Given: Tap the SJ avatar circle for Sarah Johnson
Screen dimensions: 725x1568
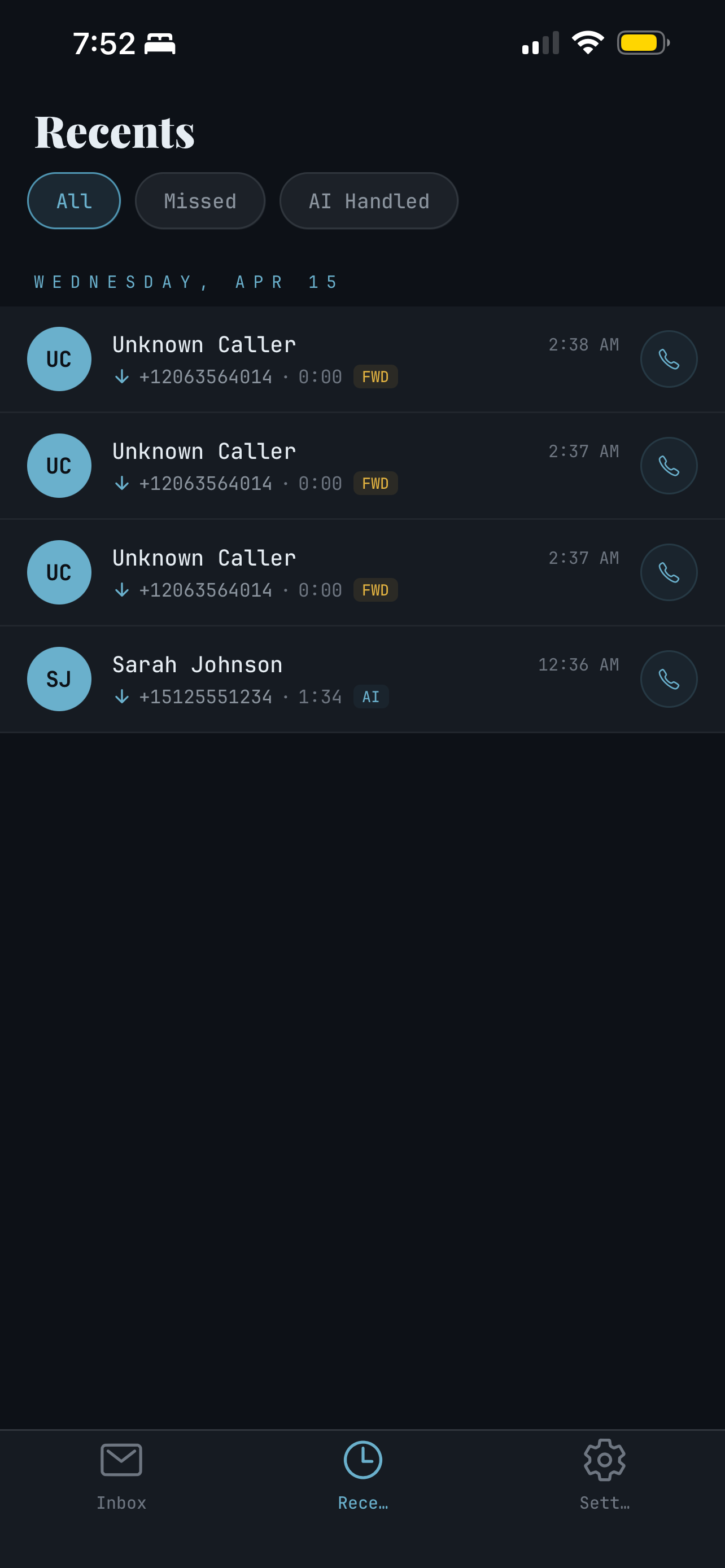Looking at the screenshot, I should point(59,678).
